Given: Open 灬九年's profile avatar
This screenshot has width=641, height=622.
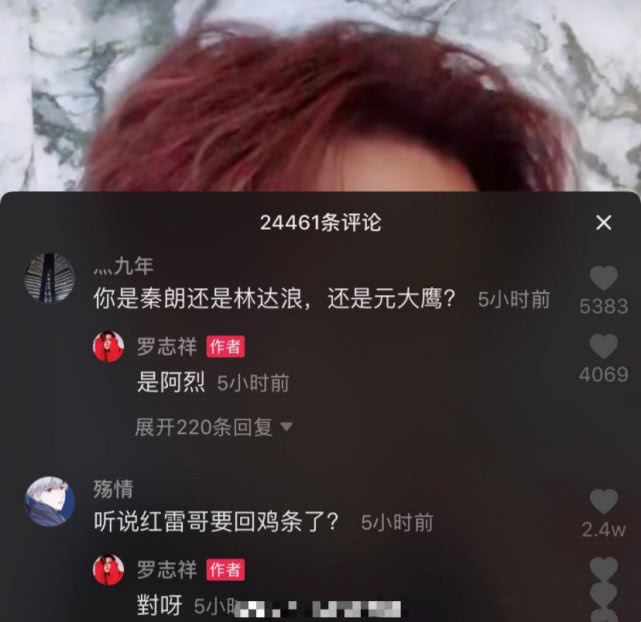Looking at the screenshot, I should (x=49, y=278).
